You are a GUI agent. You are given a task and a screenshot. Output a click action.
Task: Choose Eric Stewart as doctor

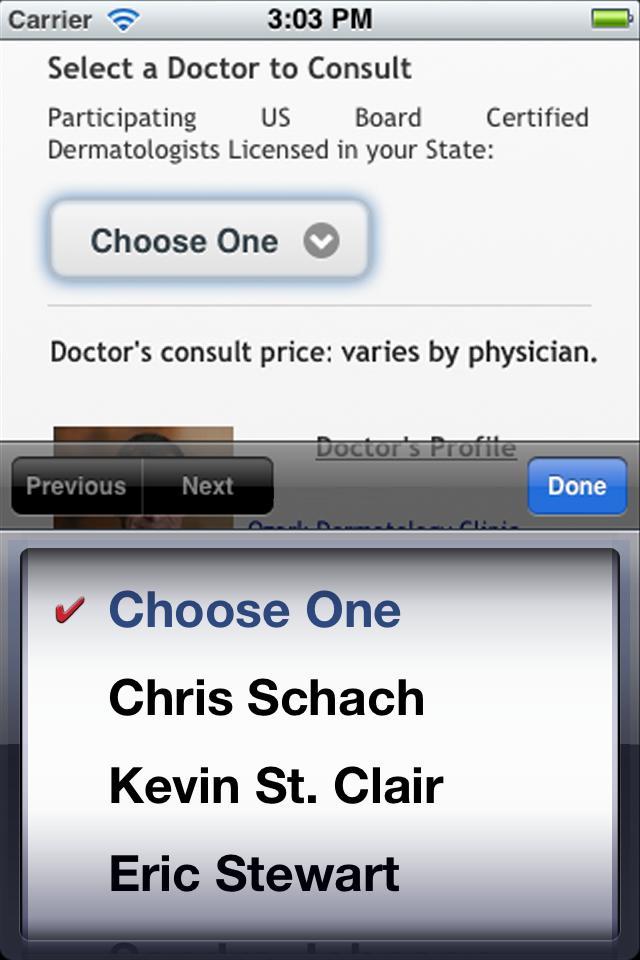coord(254,874)
